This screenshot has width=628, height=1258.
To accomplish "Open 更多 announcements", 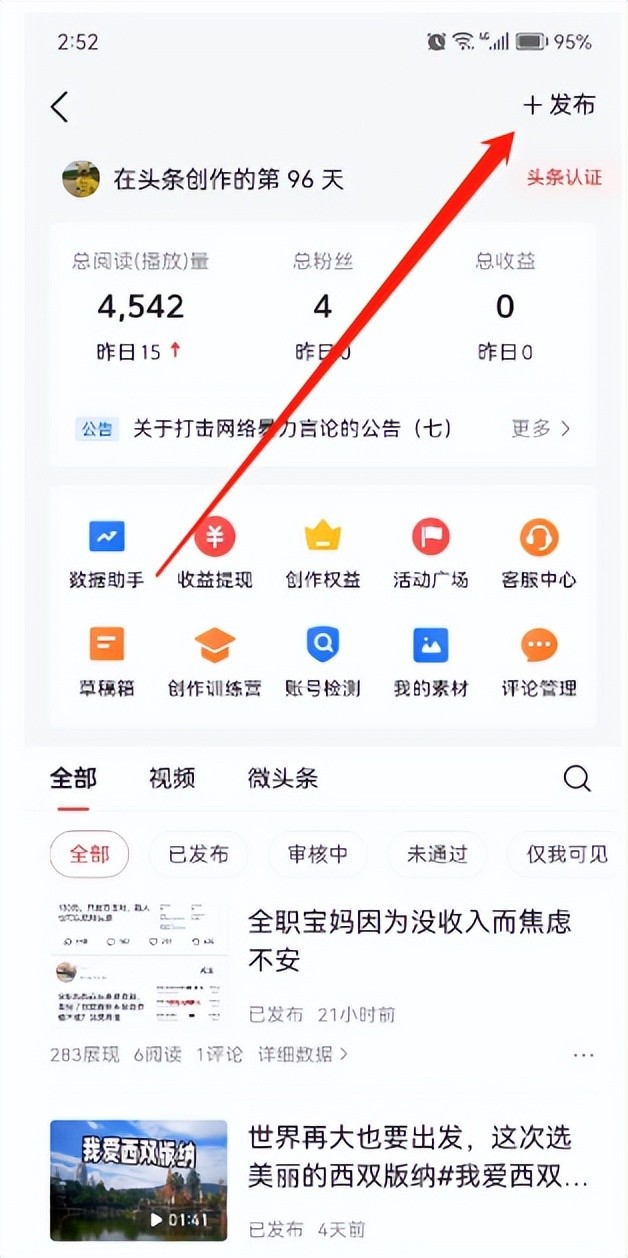I will 541,429.
